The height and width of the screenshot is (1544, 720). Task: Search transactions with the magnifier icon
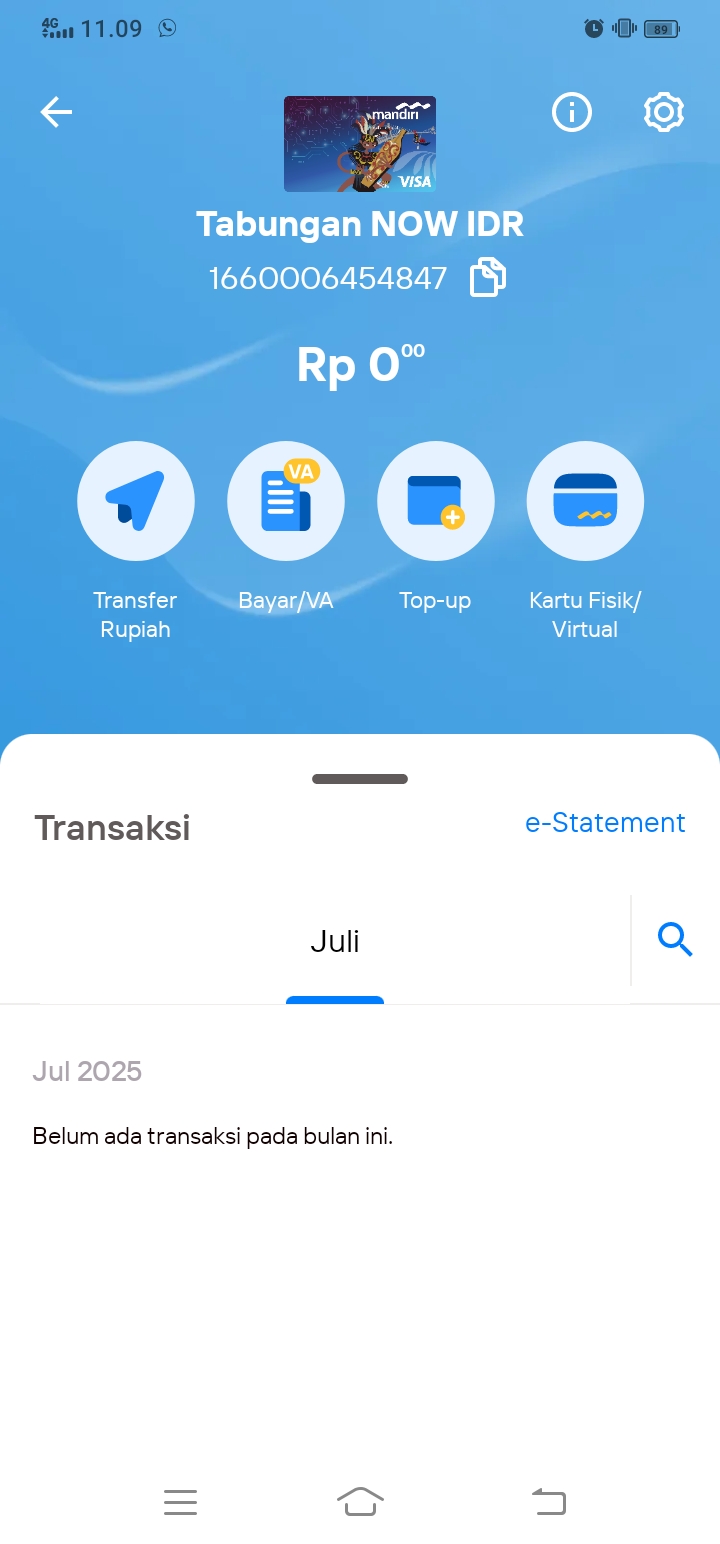(675, 940)
